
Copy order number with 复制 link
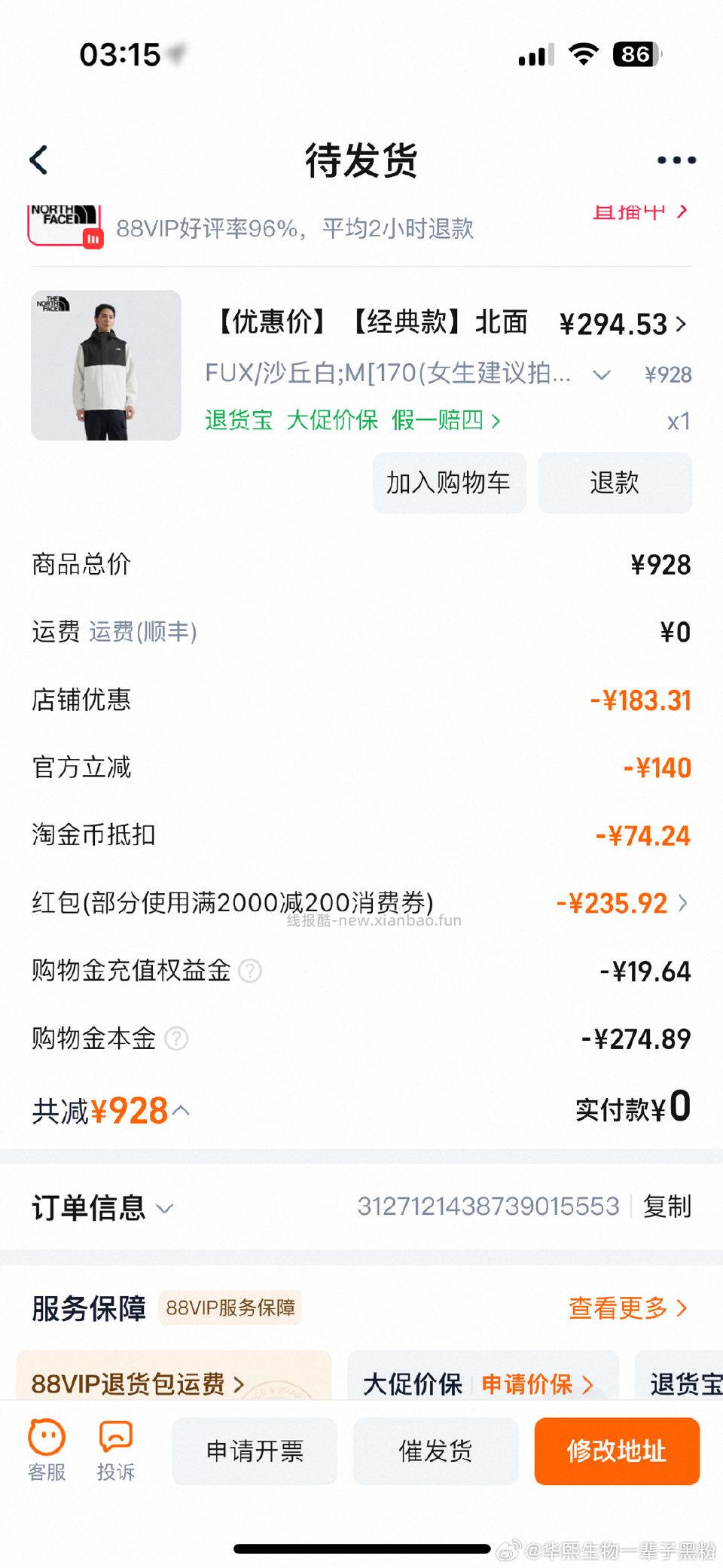(x=668, y=1206)
